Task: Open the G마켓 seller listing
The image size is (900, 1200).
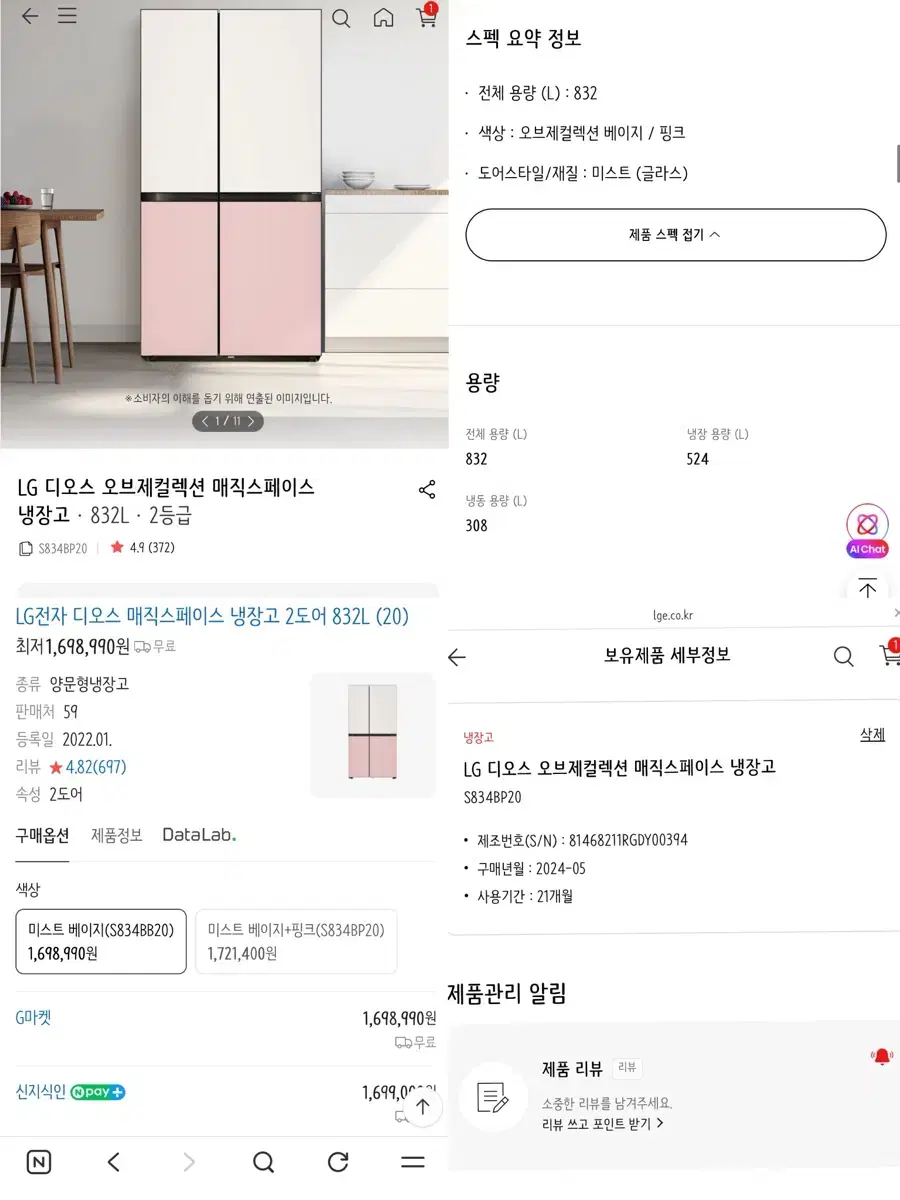Action: click(34, 1017)
